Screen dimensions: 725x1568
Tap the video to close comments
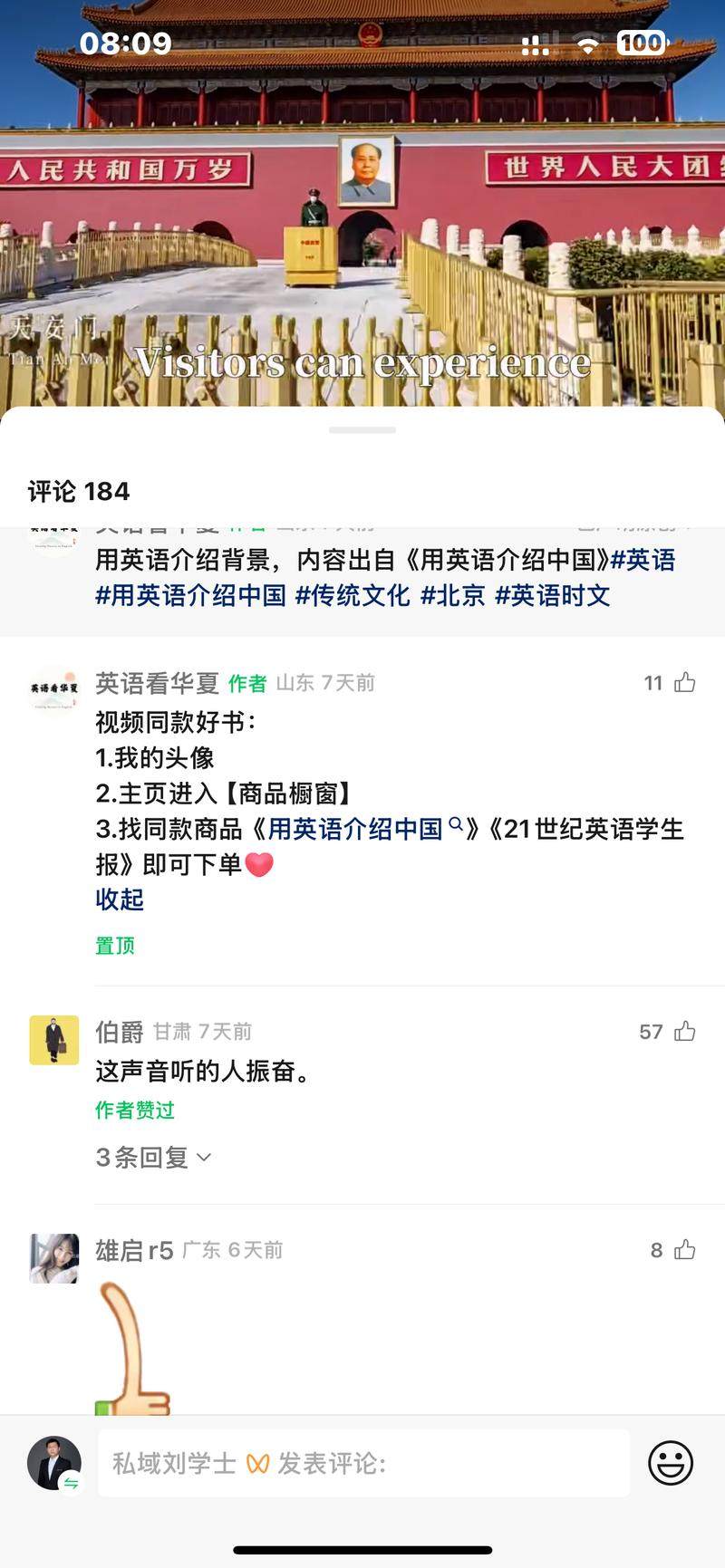click(362, 226)
